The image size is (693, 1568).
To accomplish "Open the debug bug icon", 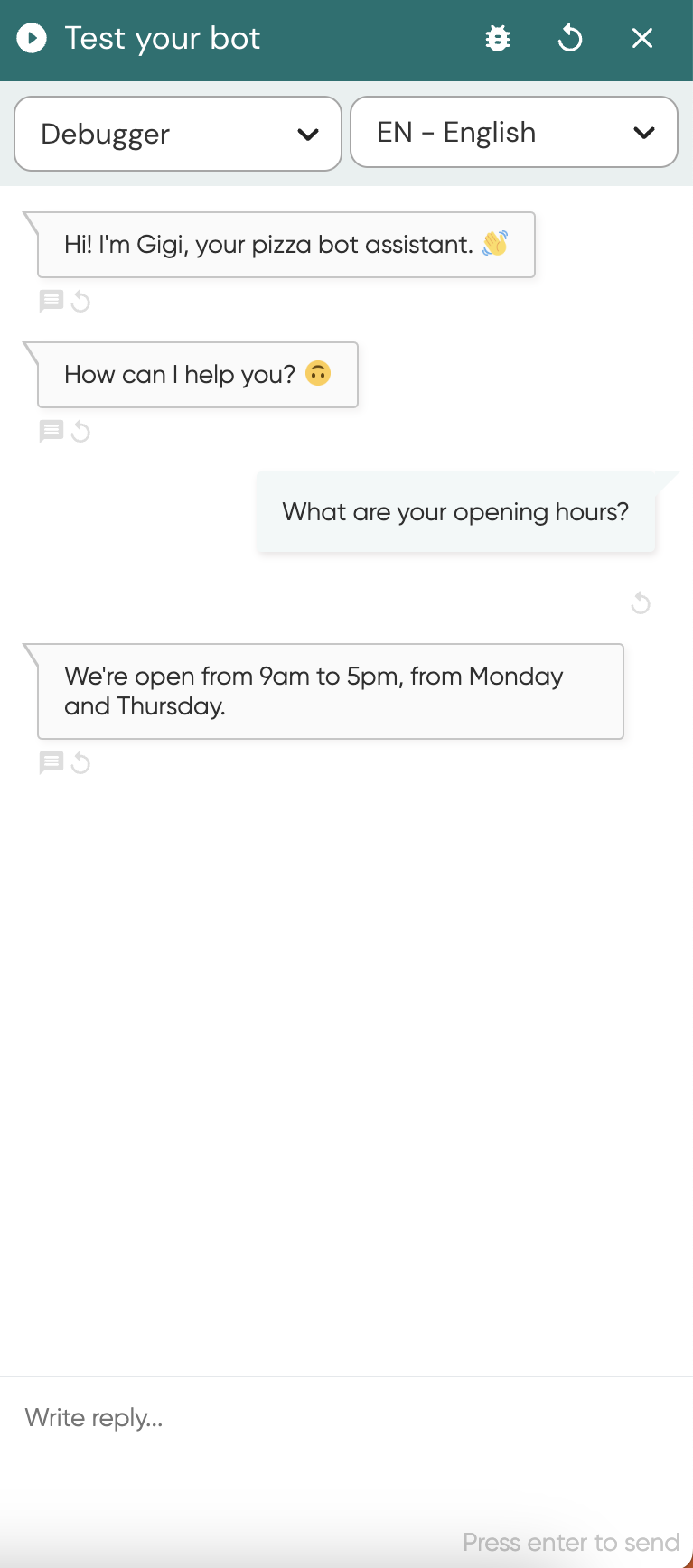I will (x=498, y=38).
